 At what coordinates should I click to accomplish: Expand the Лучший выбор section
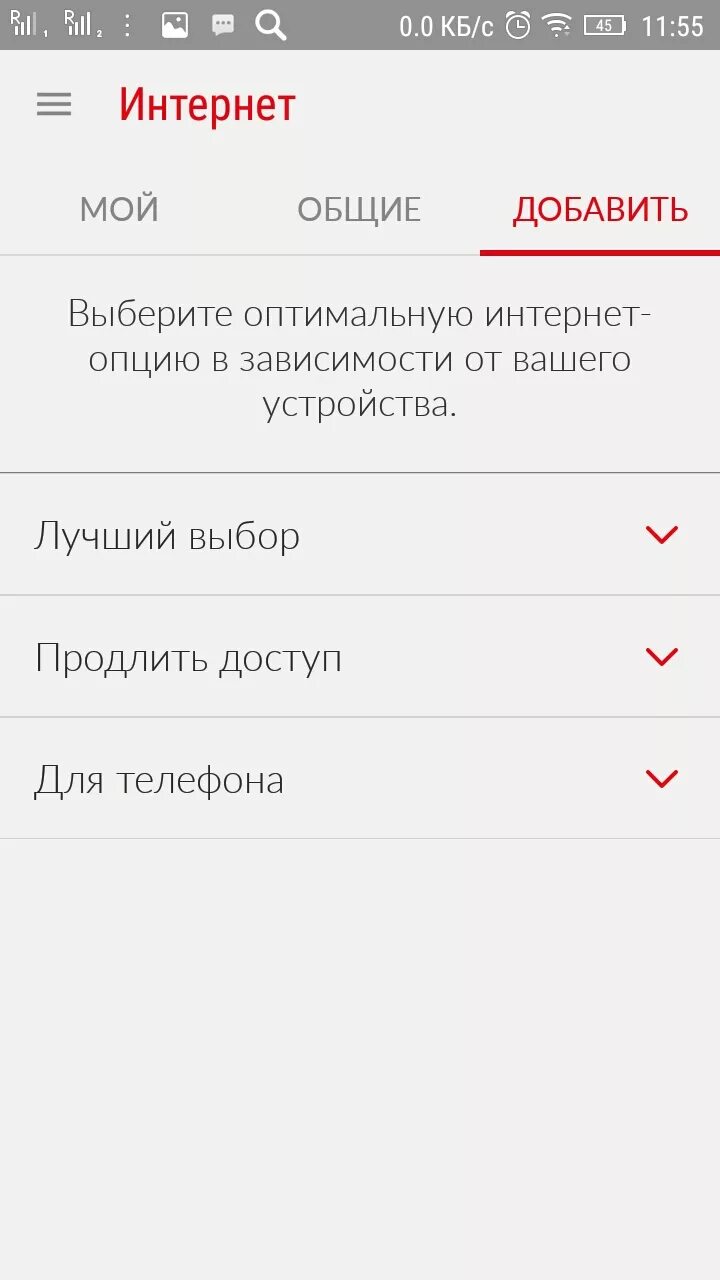360,535
